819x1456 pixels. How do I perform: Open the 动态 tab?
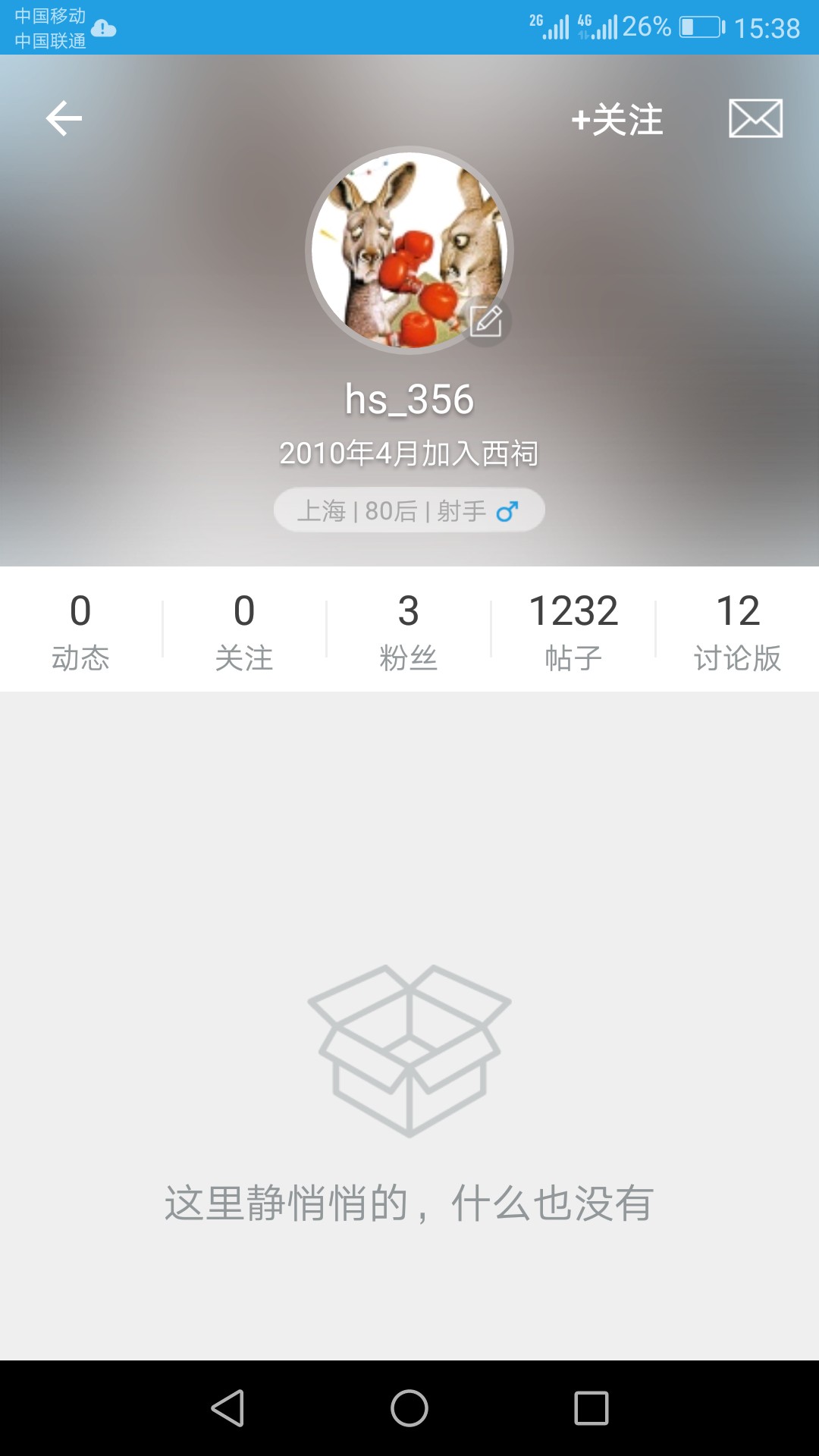[x=80, y=629]
